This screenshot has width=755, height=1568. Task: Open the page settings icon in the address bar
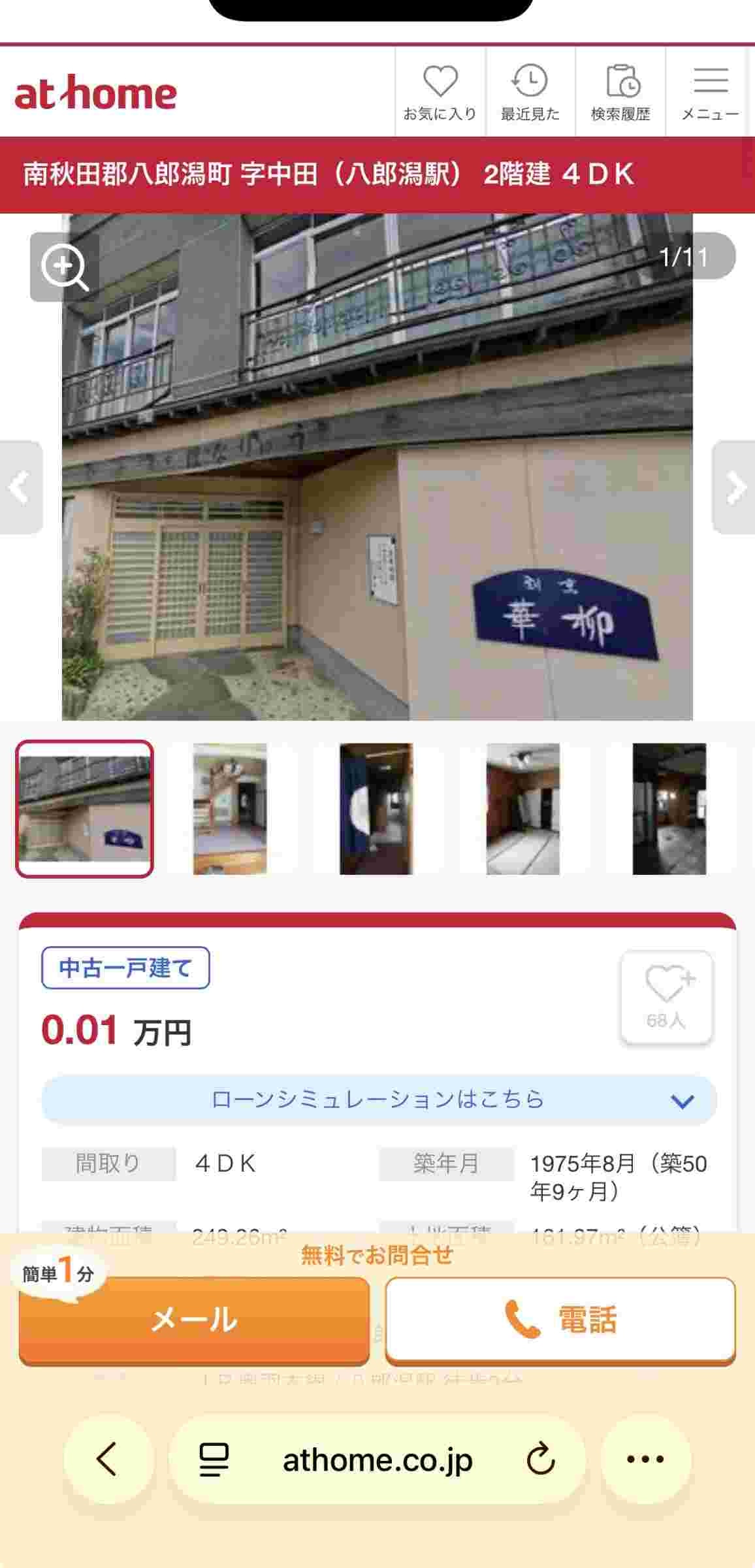tap(214, 1460)
